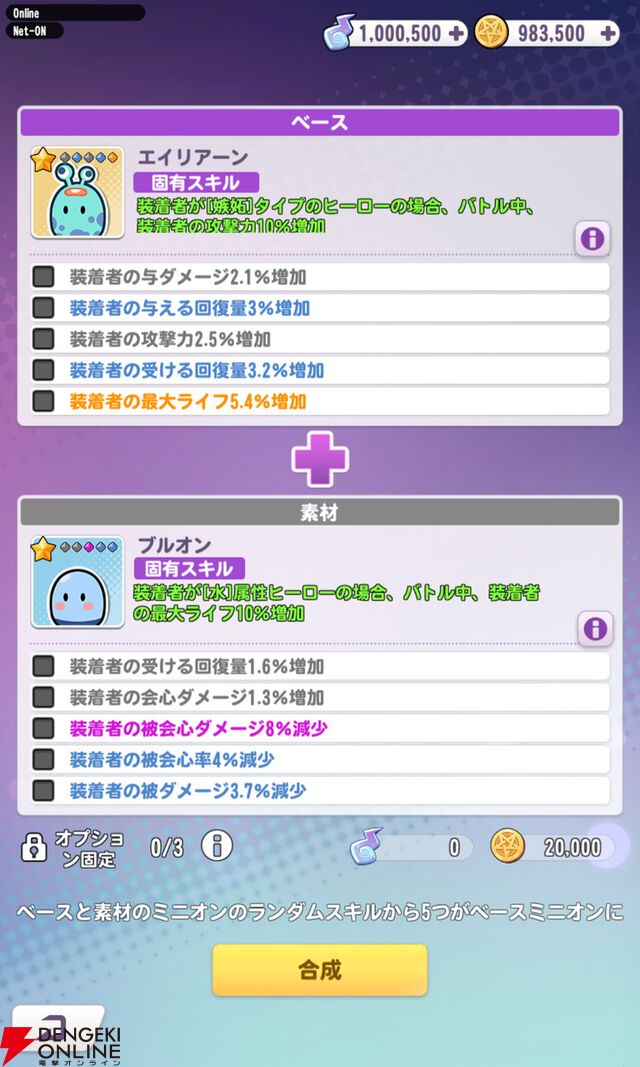Select 装着者の被会心率4%減少 option
The height and width of the screenshot is (1067, 640).
pos(43,759)
